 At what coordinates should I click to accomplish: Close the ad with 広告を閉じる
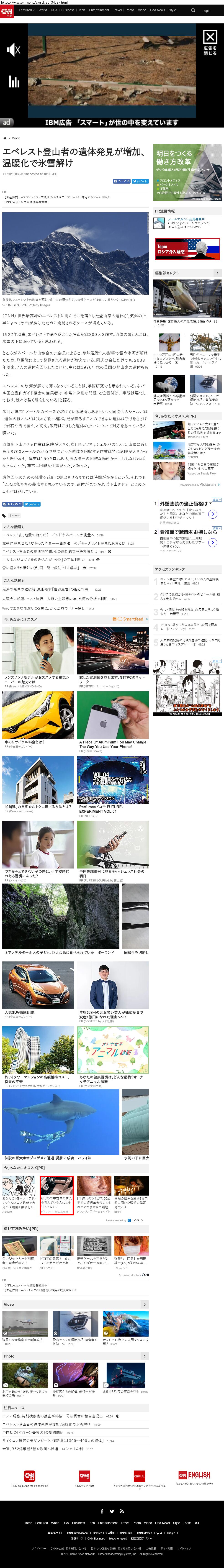(210, 43)
